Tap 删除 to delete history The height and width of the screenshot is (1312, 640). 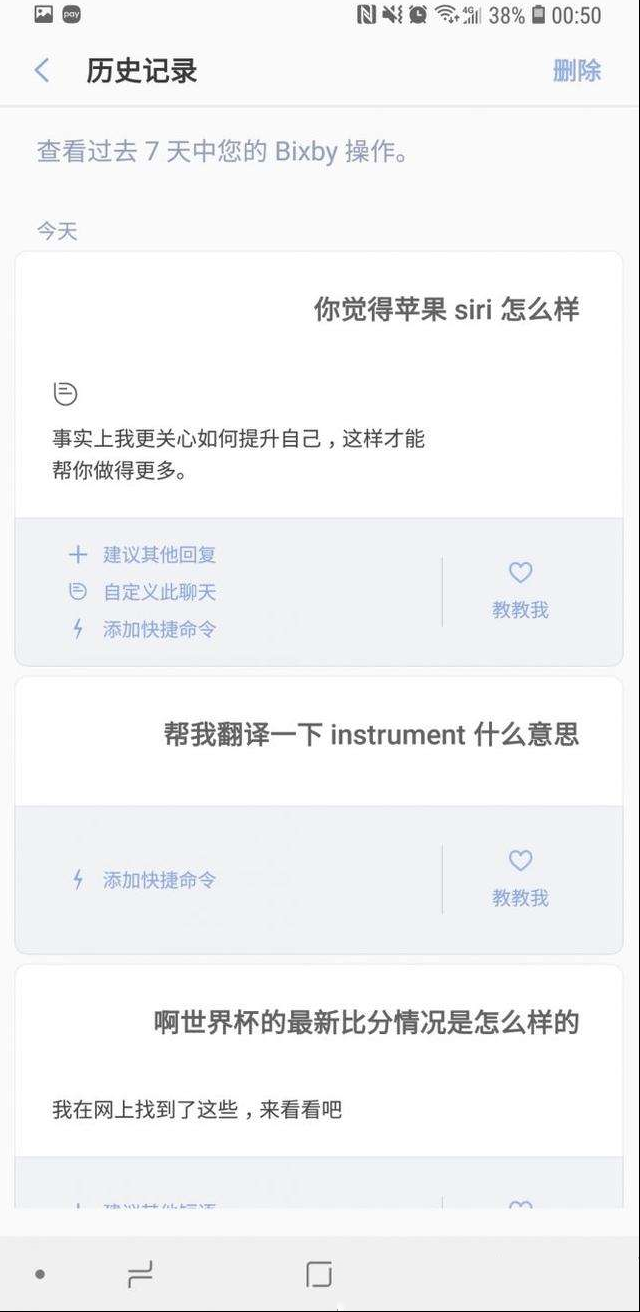point(577,70)
